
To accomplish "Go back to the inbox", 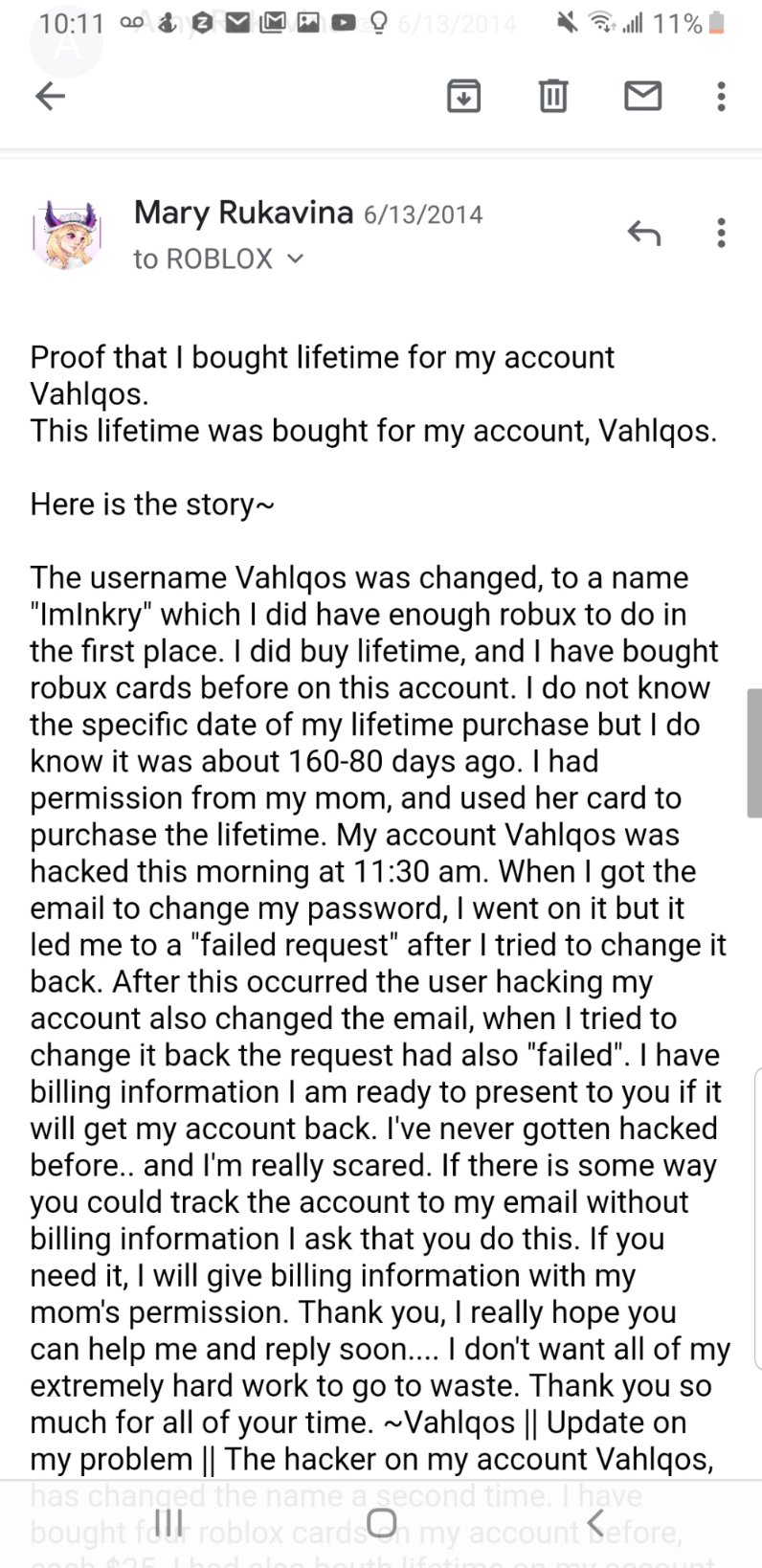I will tap(50, 96).
